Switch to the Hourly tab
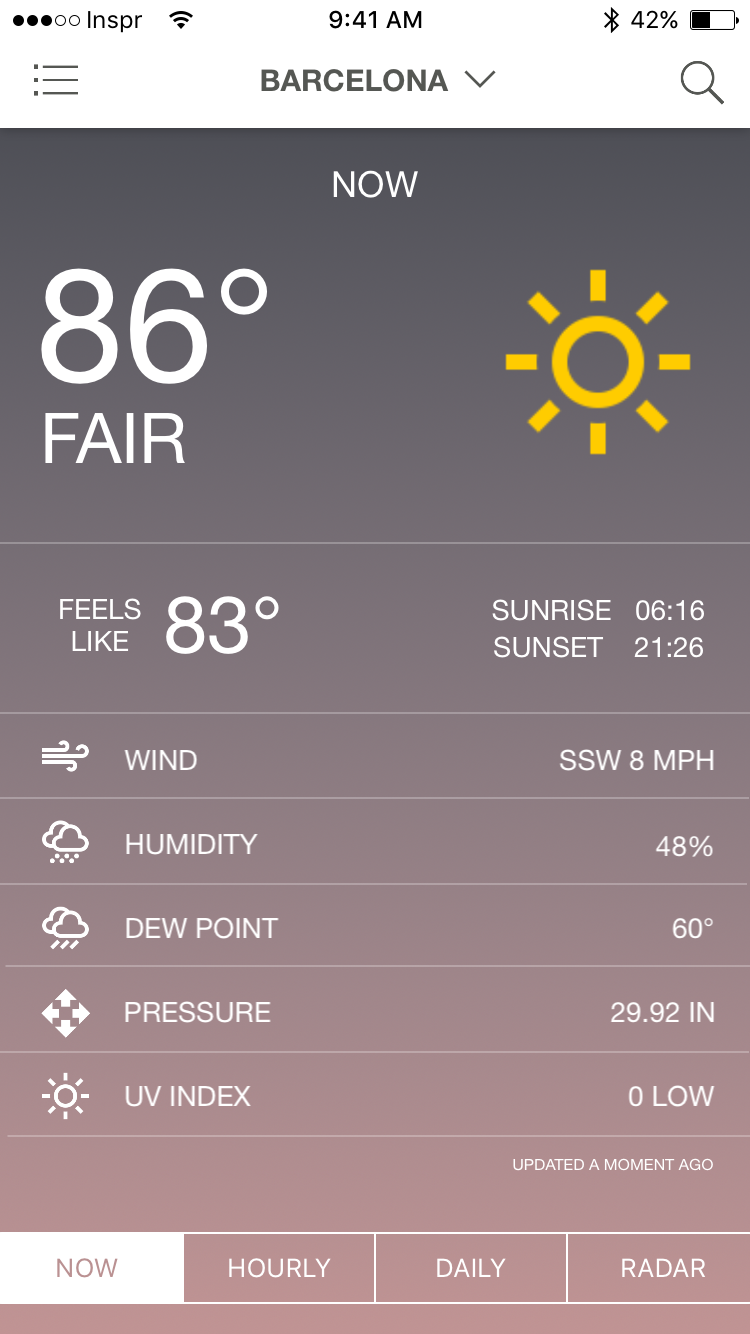The width and height of the screenshot is (750, 1334). click(x=279, y=1268)
